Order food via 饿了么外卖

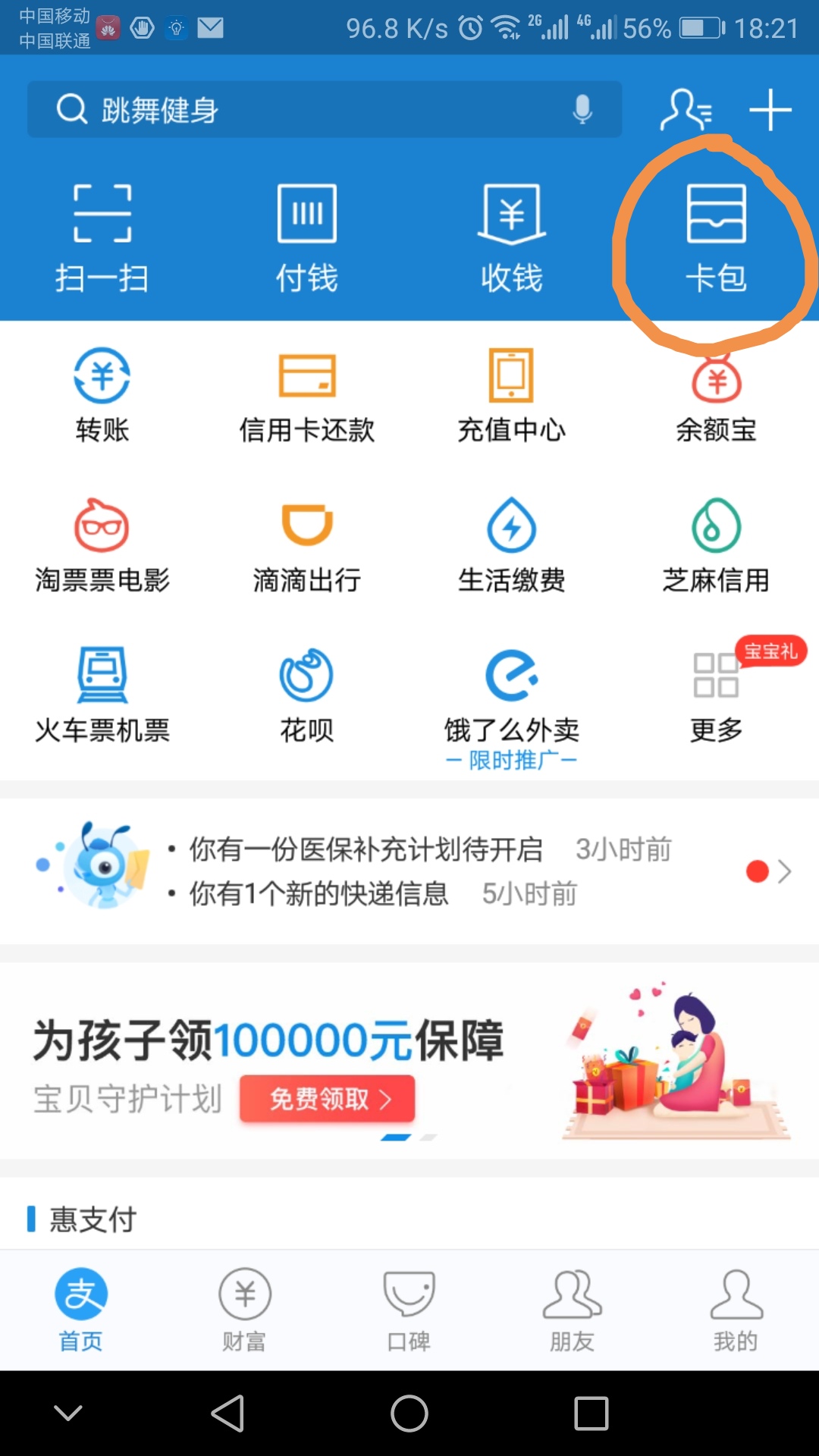pyautogui.click(x=510, y=694)
